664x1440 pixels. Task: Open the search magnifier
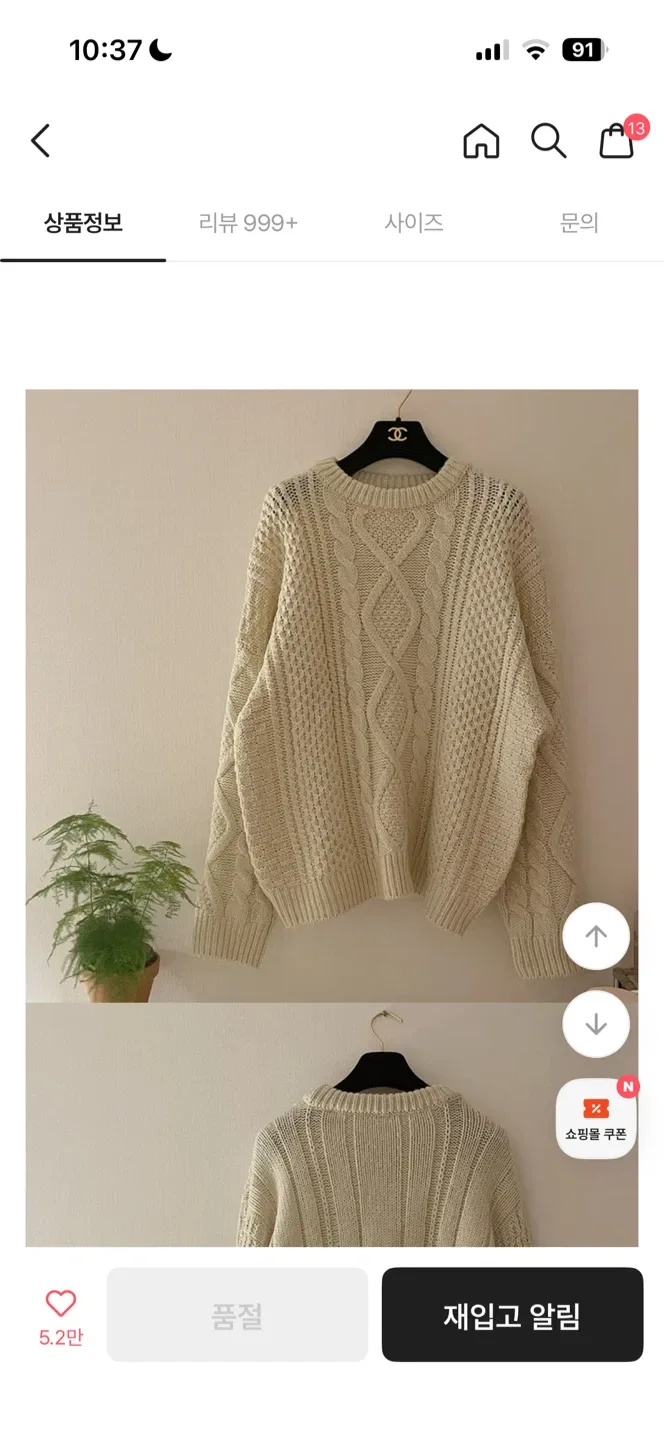(548, 141)
